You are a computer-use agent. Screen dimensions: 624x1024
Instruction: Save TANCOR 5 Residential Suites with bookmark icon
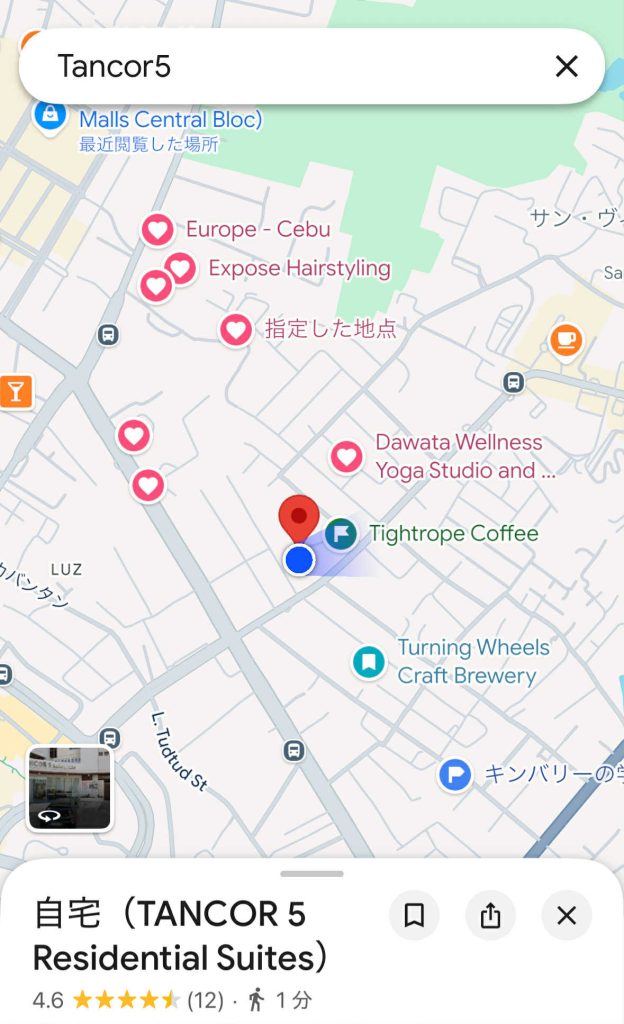coord(414,915)
